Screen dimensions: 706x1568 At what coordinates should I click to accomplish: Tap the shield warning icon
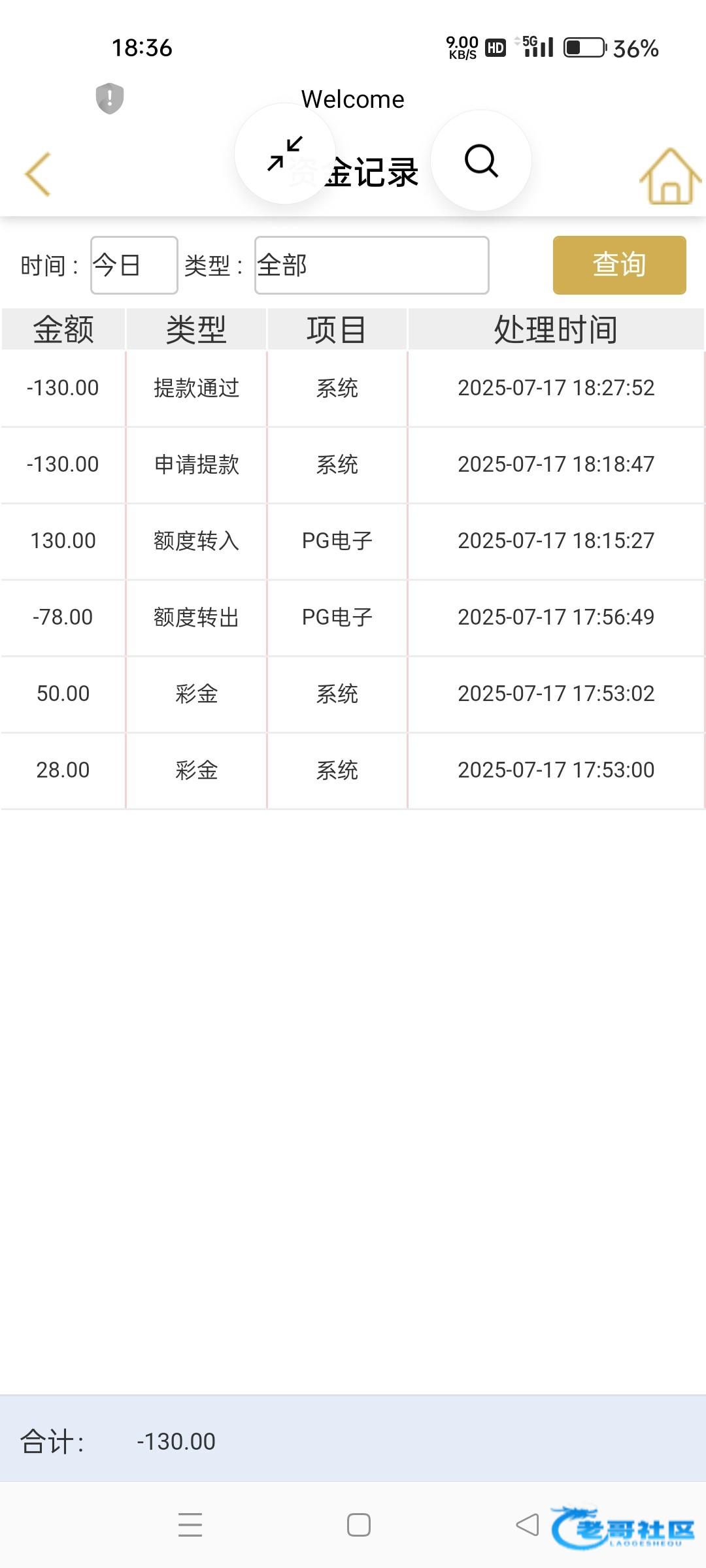click(110, 99)
